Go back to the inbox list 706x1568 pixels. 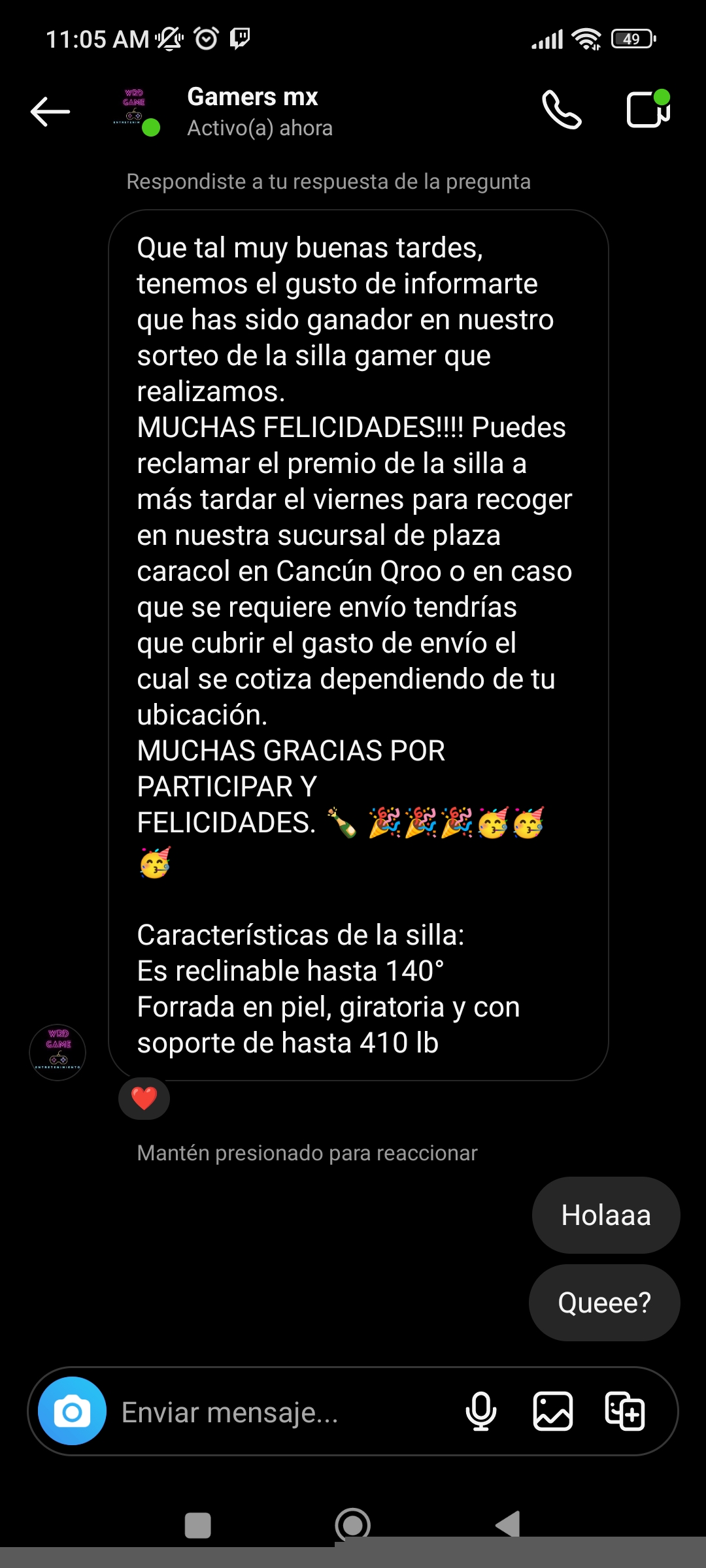[x=50, y=111]
